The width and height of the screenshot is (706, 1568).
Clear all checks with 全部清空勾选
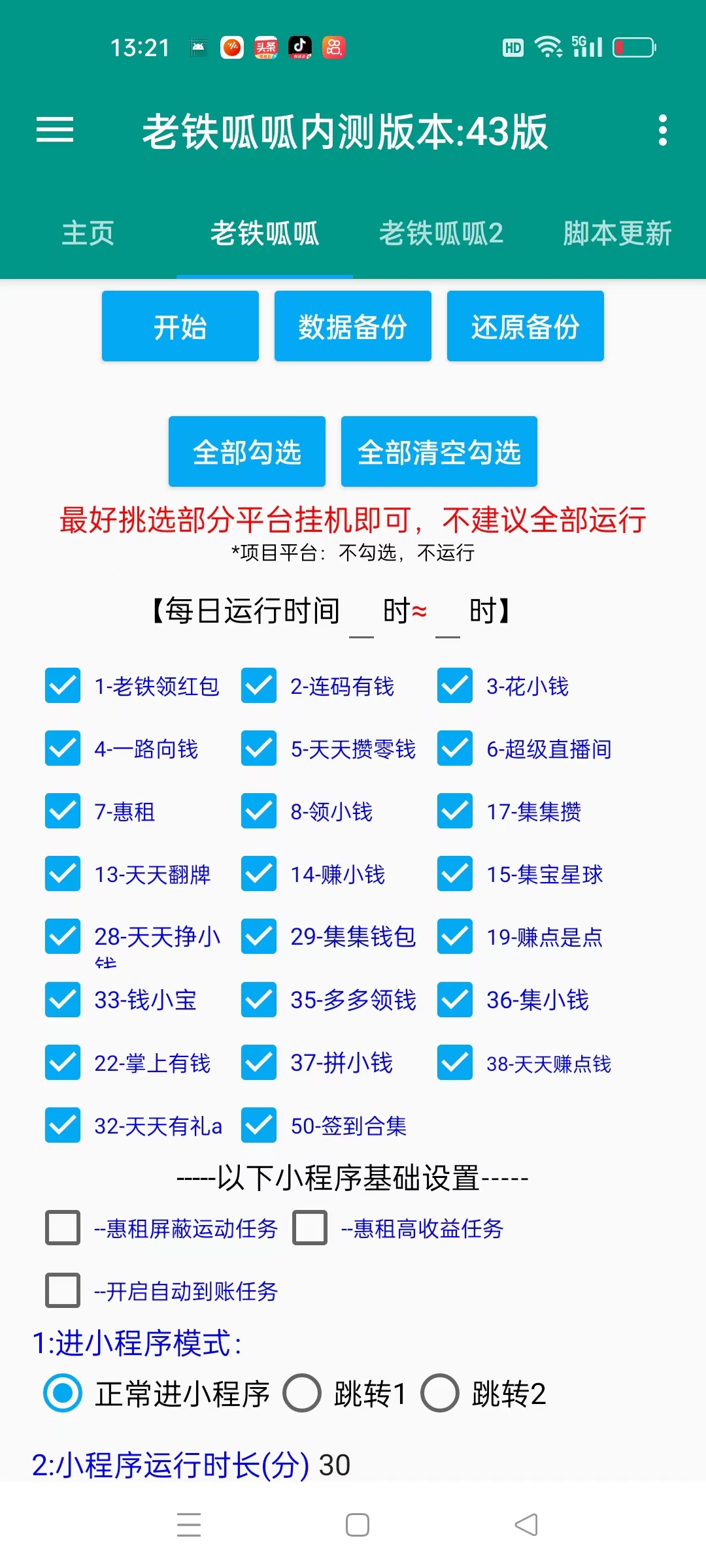[x=439, y=451]
